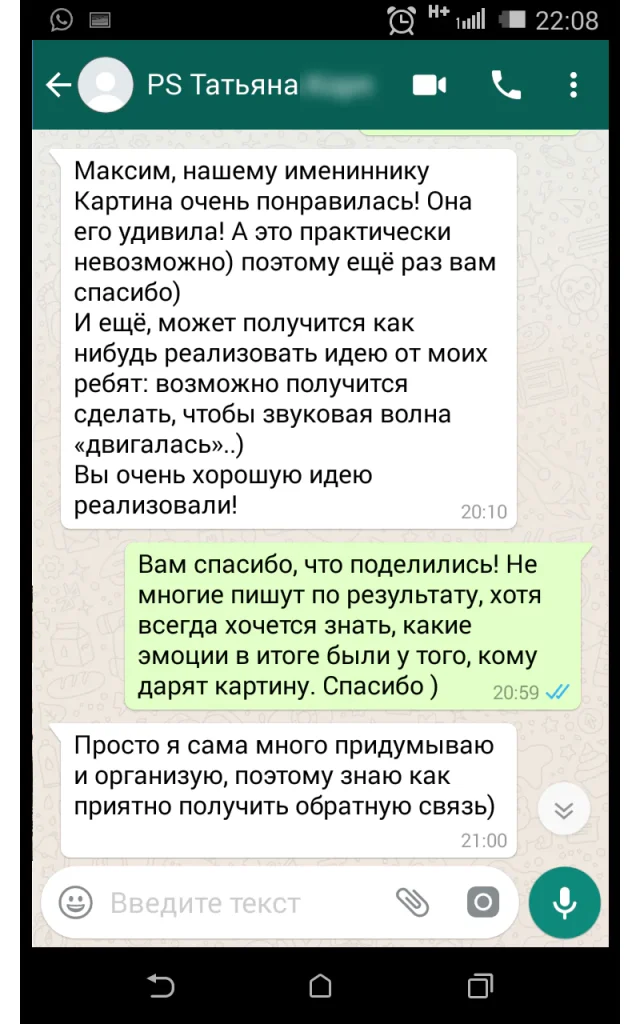640x1024 pixels.
Task: Tap the voice message microphone button
Action: tap(564, 902)
